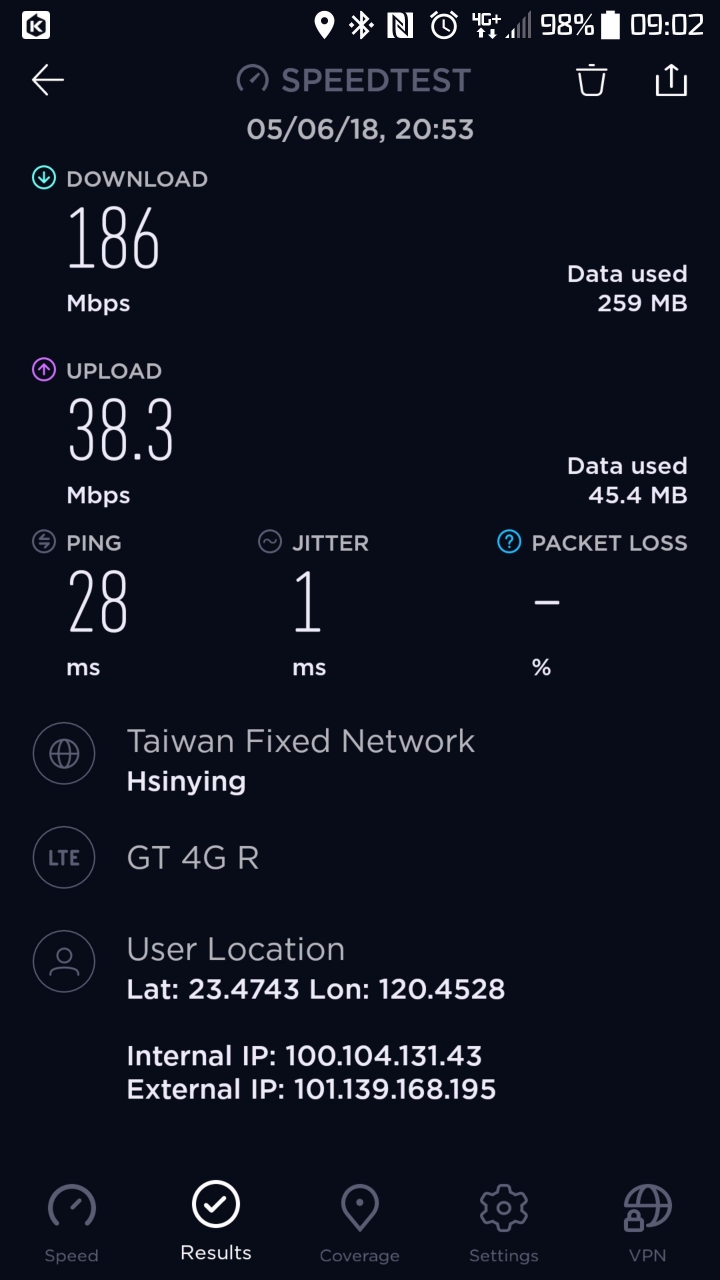Switch to the VPN tab
The width and height of the screenshot is (720, 1280).
[x=646, y=1222]
